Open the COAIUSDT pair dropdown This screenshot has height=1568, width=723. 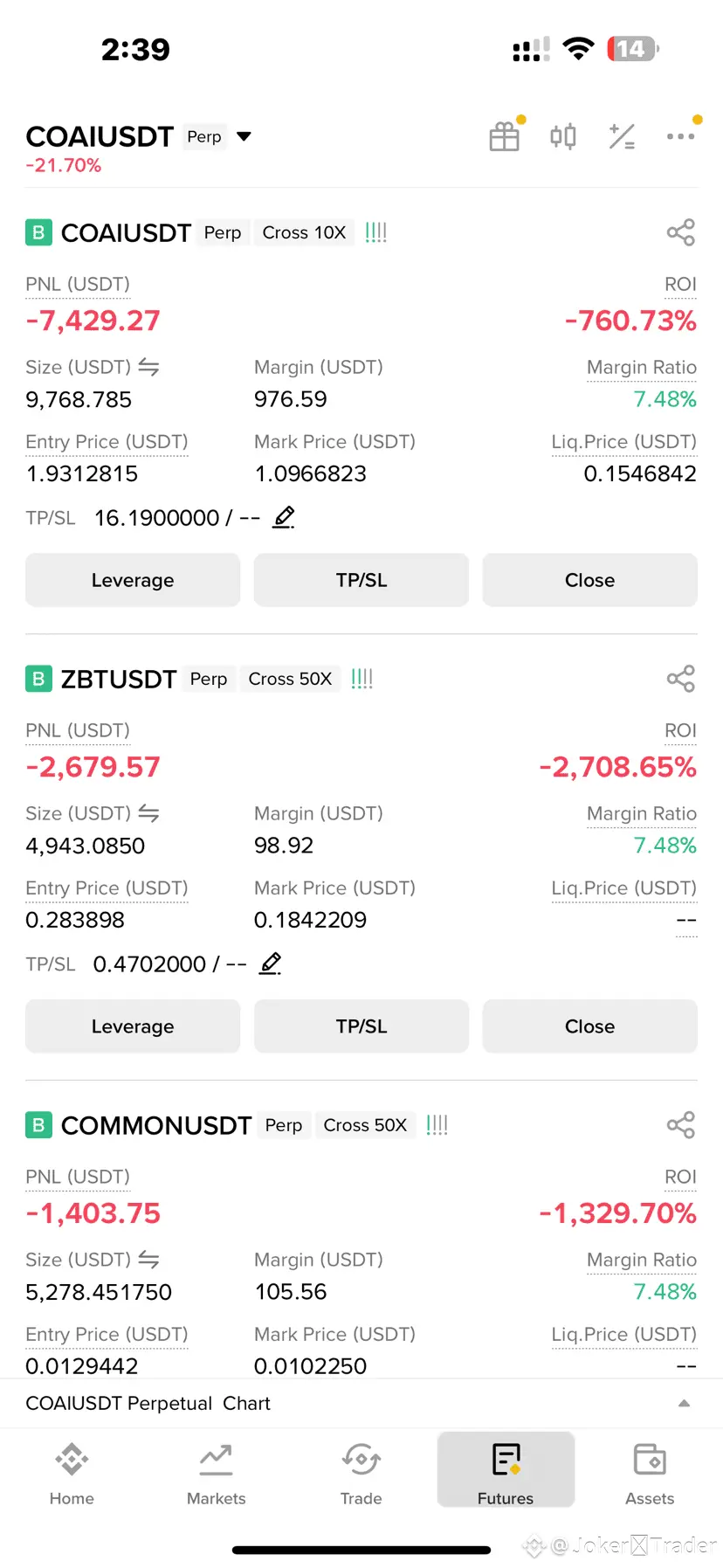click(244, 136)
